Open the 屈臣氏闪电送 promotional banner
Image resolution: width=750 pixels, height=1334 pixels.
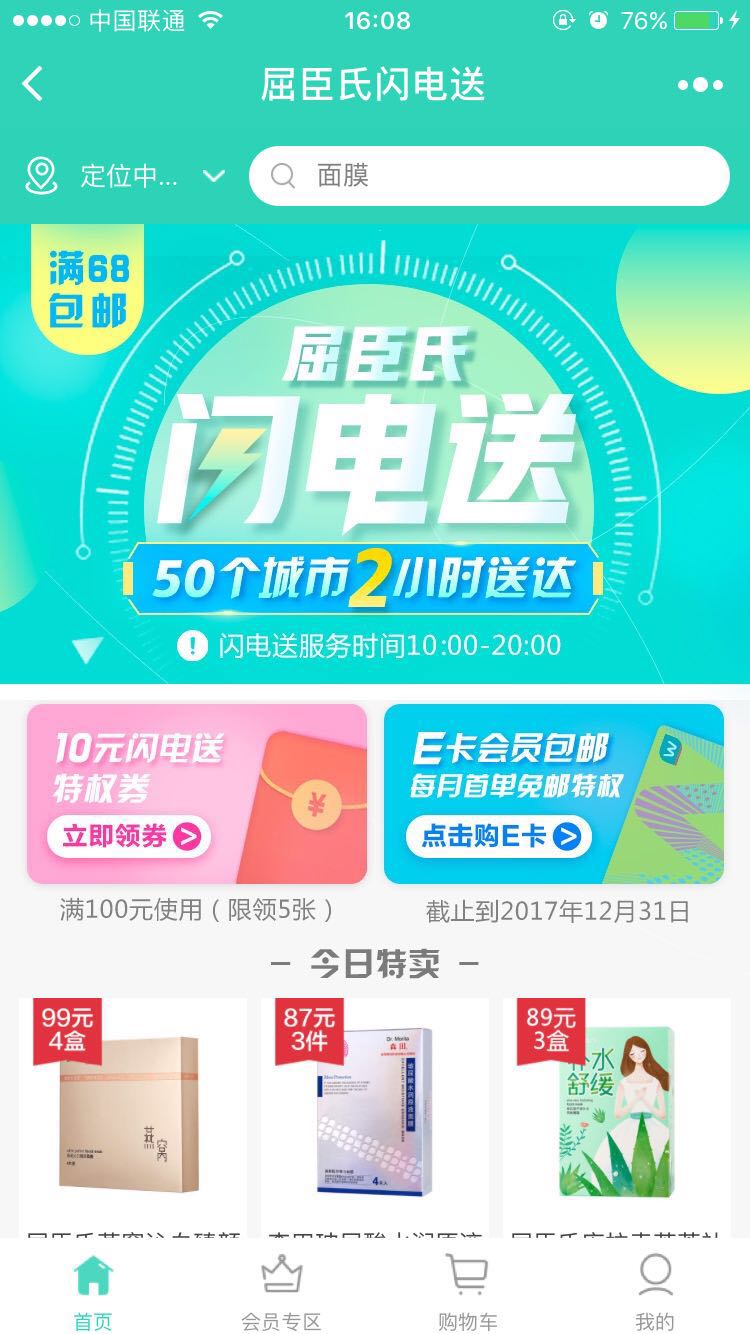[375, 455]
